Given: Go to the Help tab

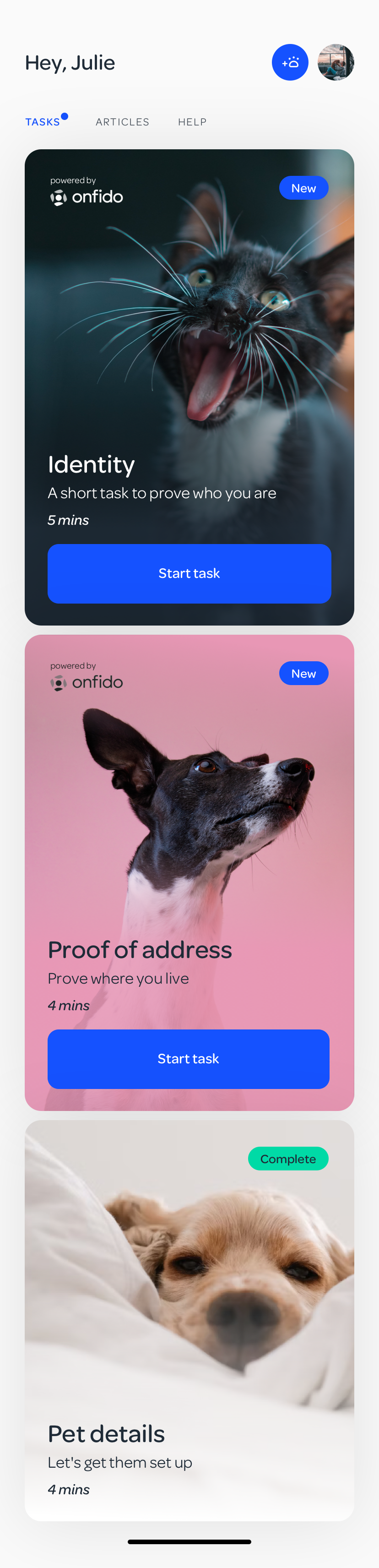Looking at the screenshot, I should [192, 122].
